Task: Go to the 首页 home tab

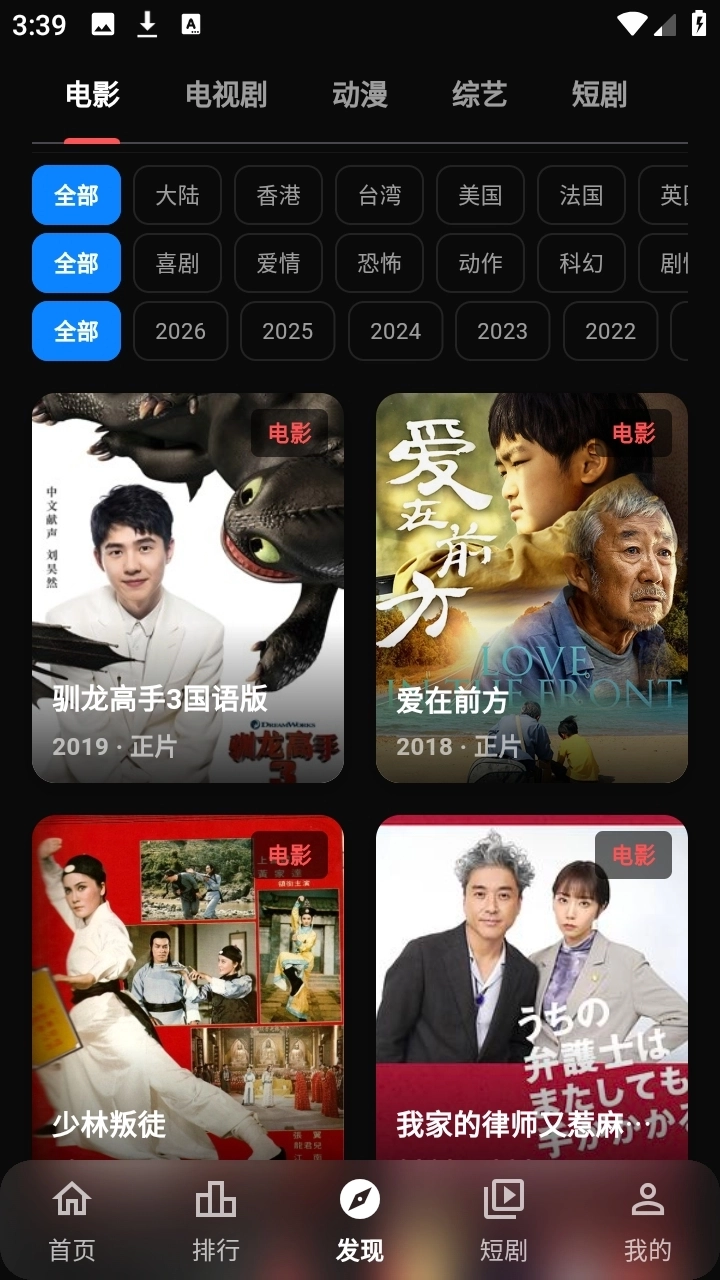Action: pyautogui.click(x=72, y=1221)
